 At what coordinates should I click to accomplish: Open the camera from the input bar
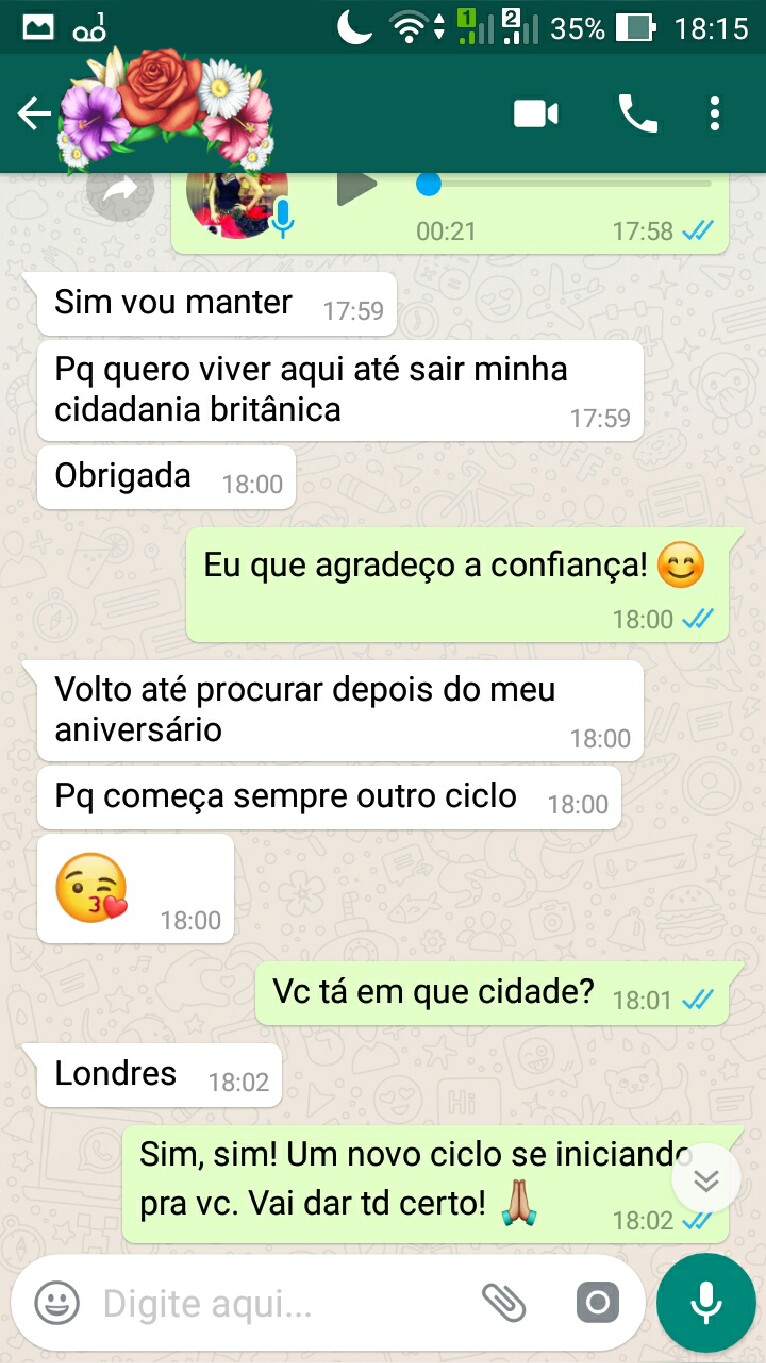click(597, 1303)
